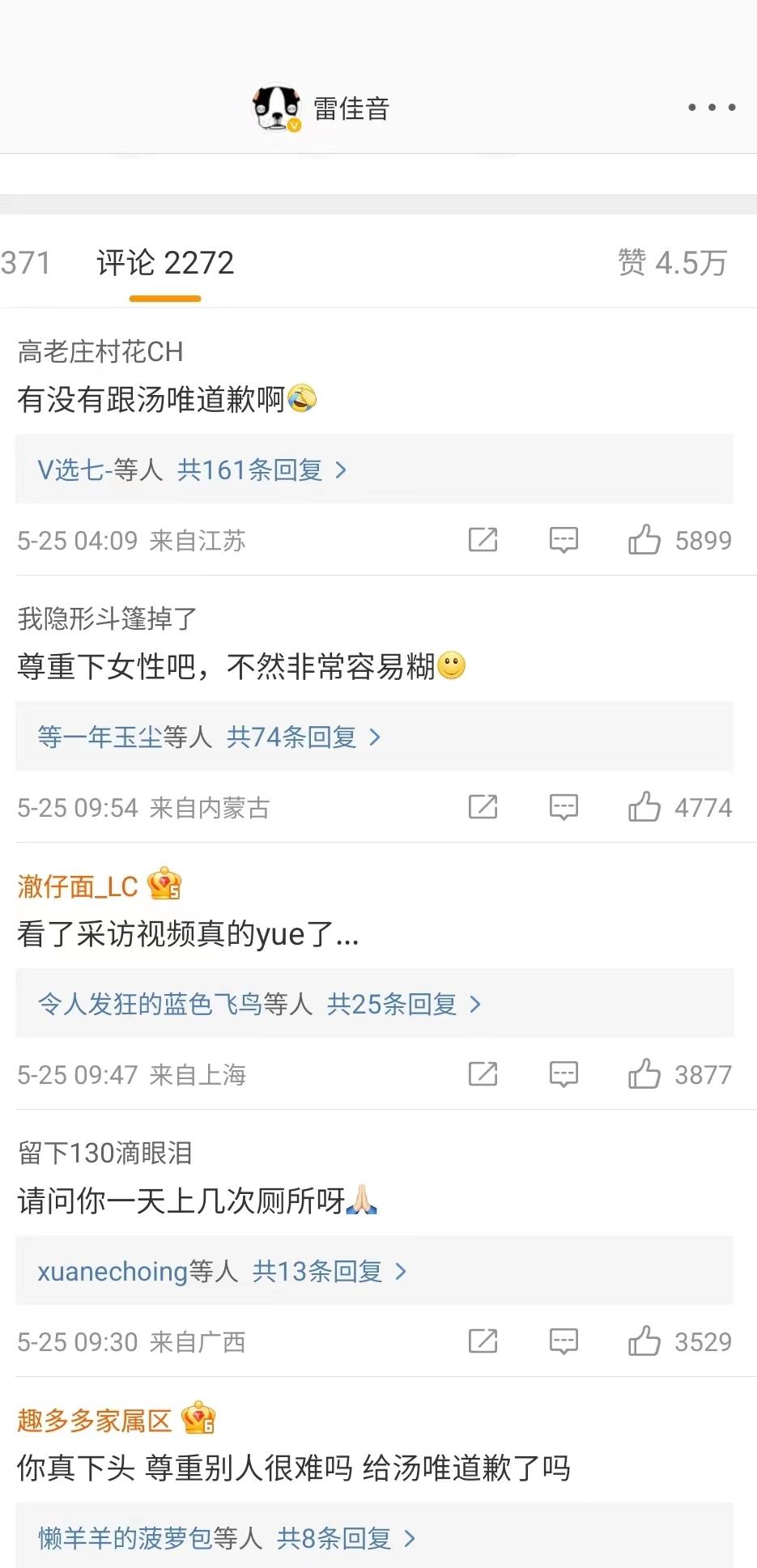Like 高老庄村花CH's comment
This screenshot has width=757, height=1568.
[644, 540]
